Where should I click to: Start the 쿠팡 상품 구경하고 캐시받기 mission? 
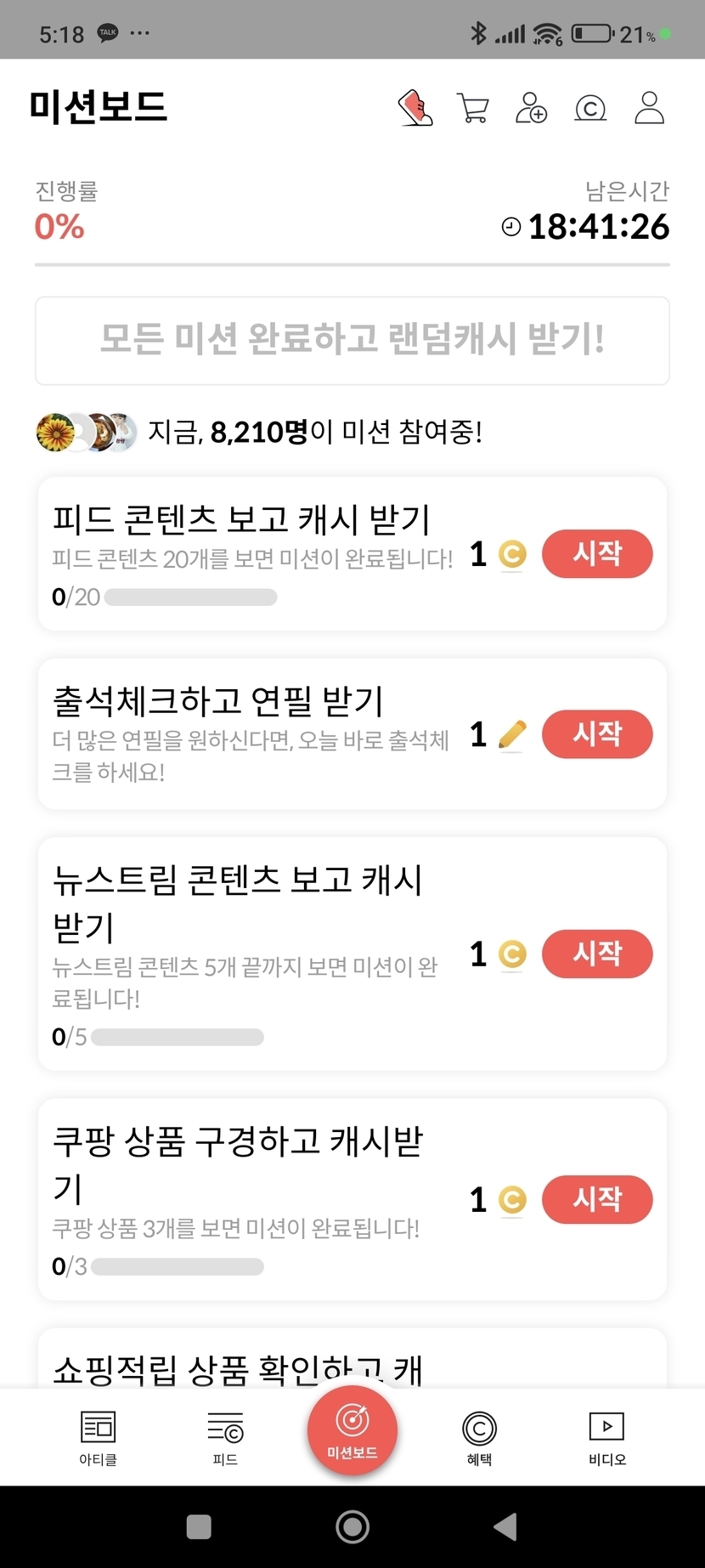tap(597, 1199)
